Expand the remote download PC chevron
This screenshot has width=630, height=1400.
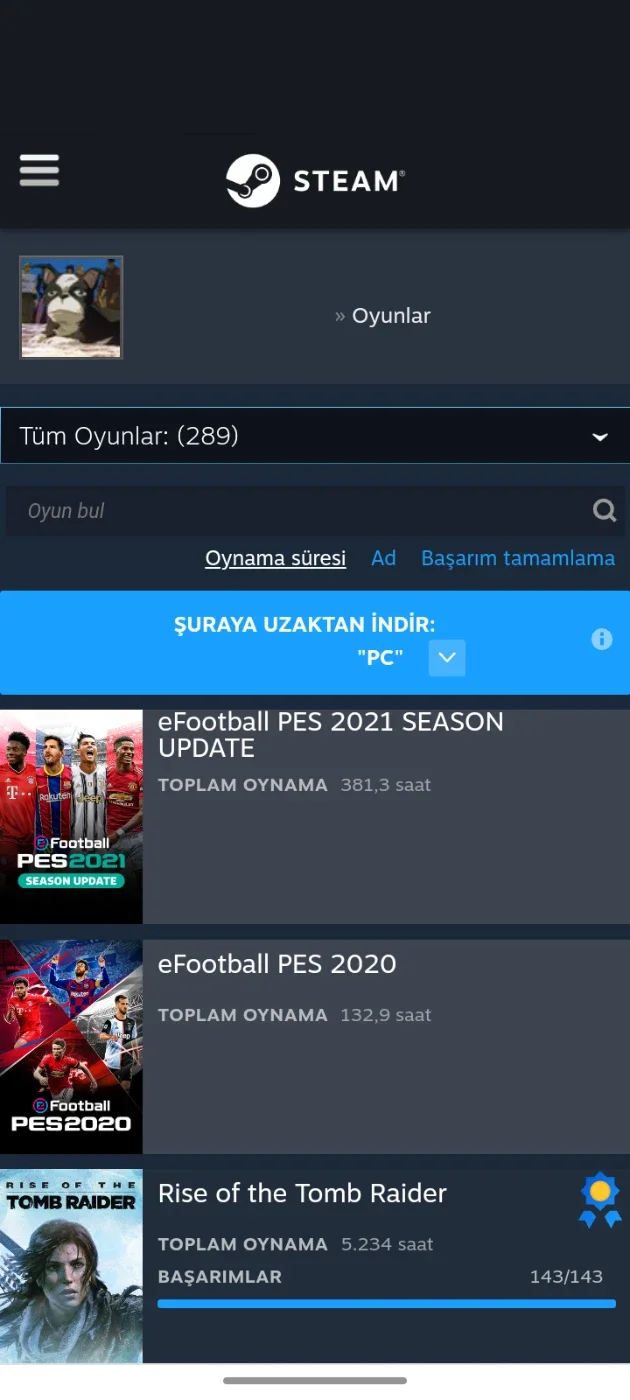[x=447, y=658]
